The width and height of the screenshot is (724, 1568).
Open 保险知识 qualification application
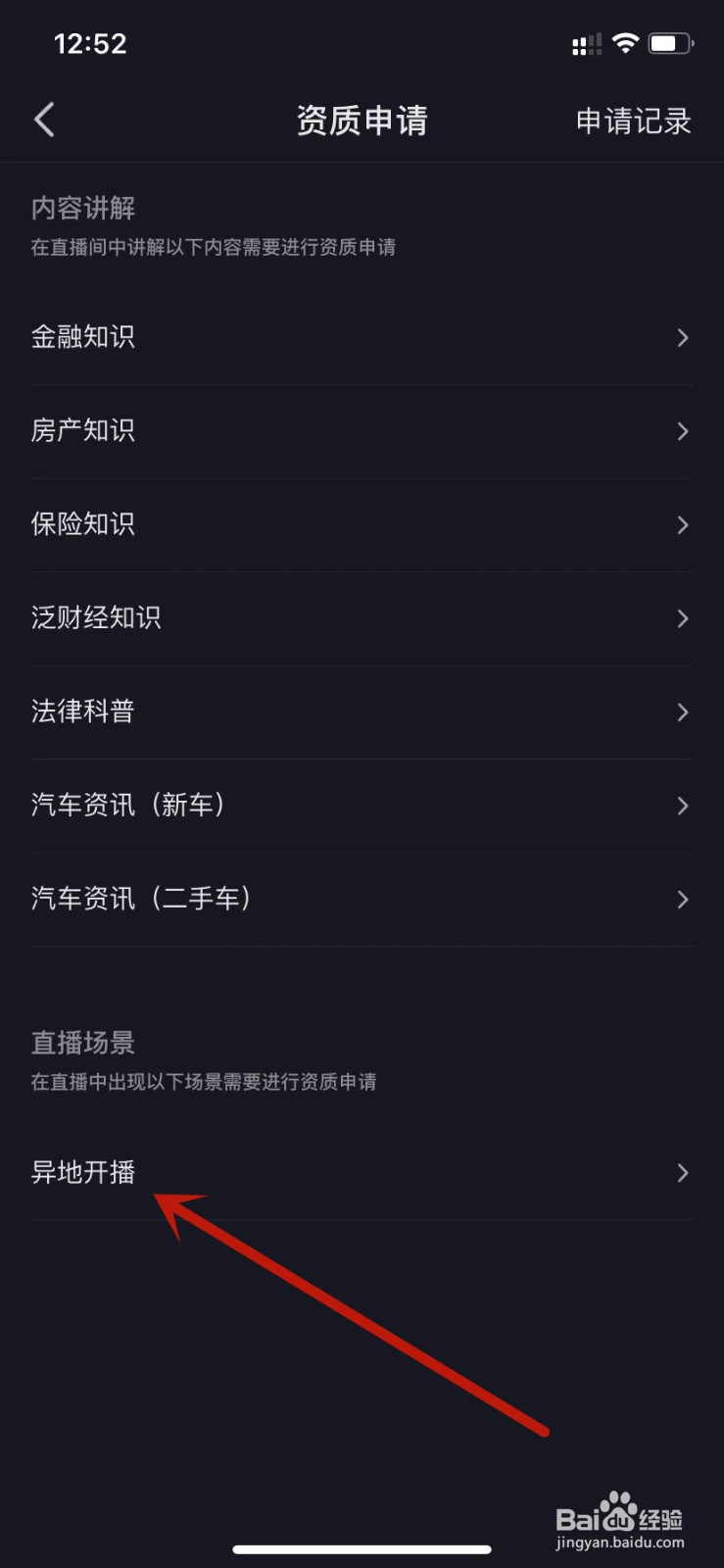pyautogui.click(x=362, y=525)
